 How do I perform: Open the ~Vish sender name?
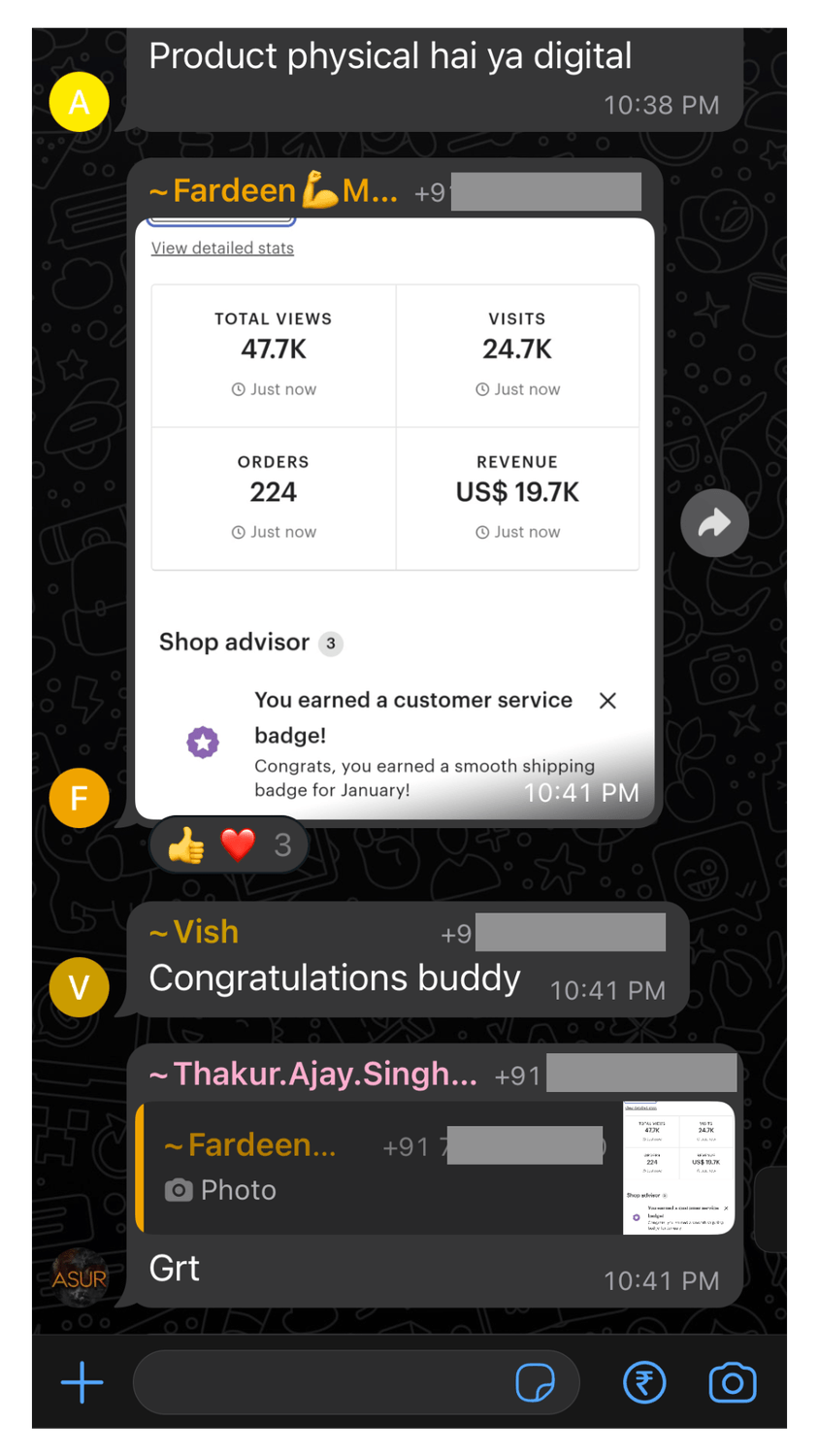(x=194, y=932)
